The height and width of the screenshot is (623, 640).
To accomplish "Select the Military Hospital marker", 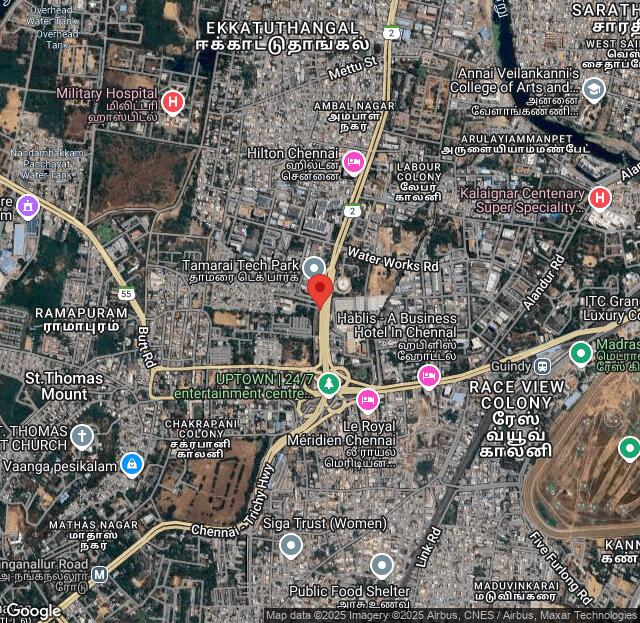I will click(x=172, y=101).
